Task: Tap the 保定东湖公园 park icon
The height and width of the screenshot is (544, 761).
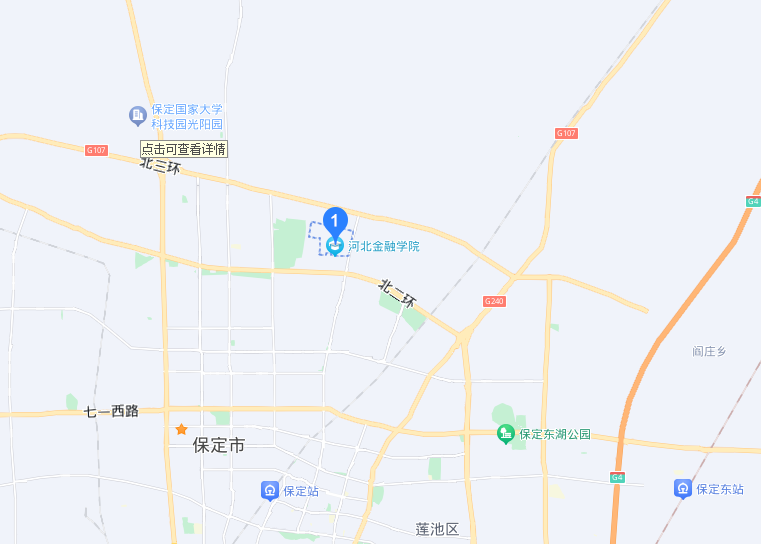Action: [x=506, y=433]
